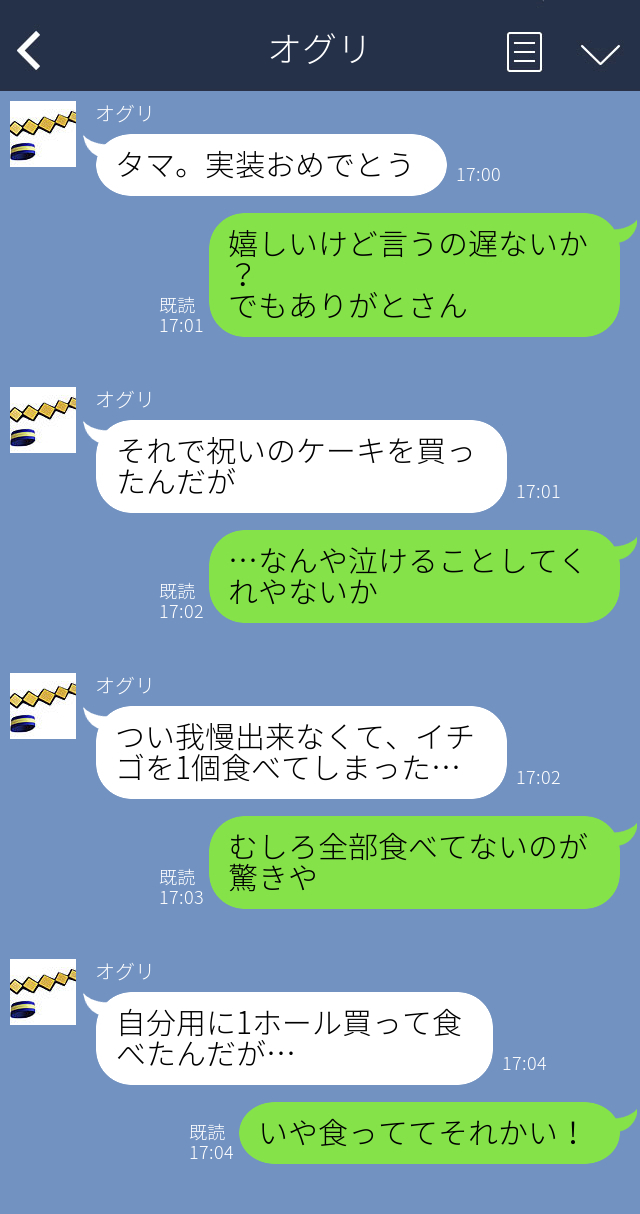The width and height of the screenshot is (640, 1214).
Task: Select オグリ's avatar by the 1ホール message
Action: (x=43, y=992)
